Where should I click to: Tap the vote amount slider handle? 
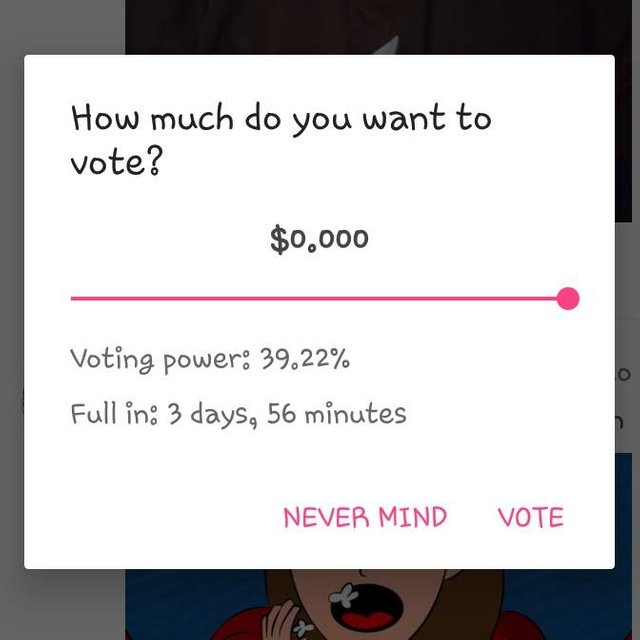567,298
